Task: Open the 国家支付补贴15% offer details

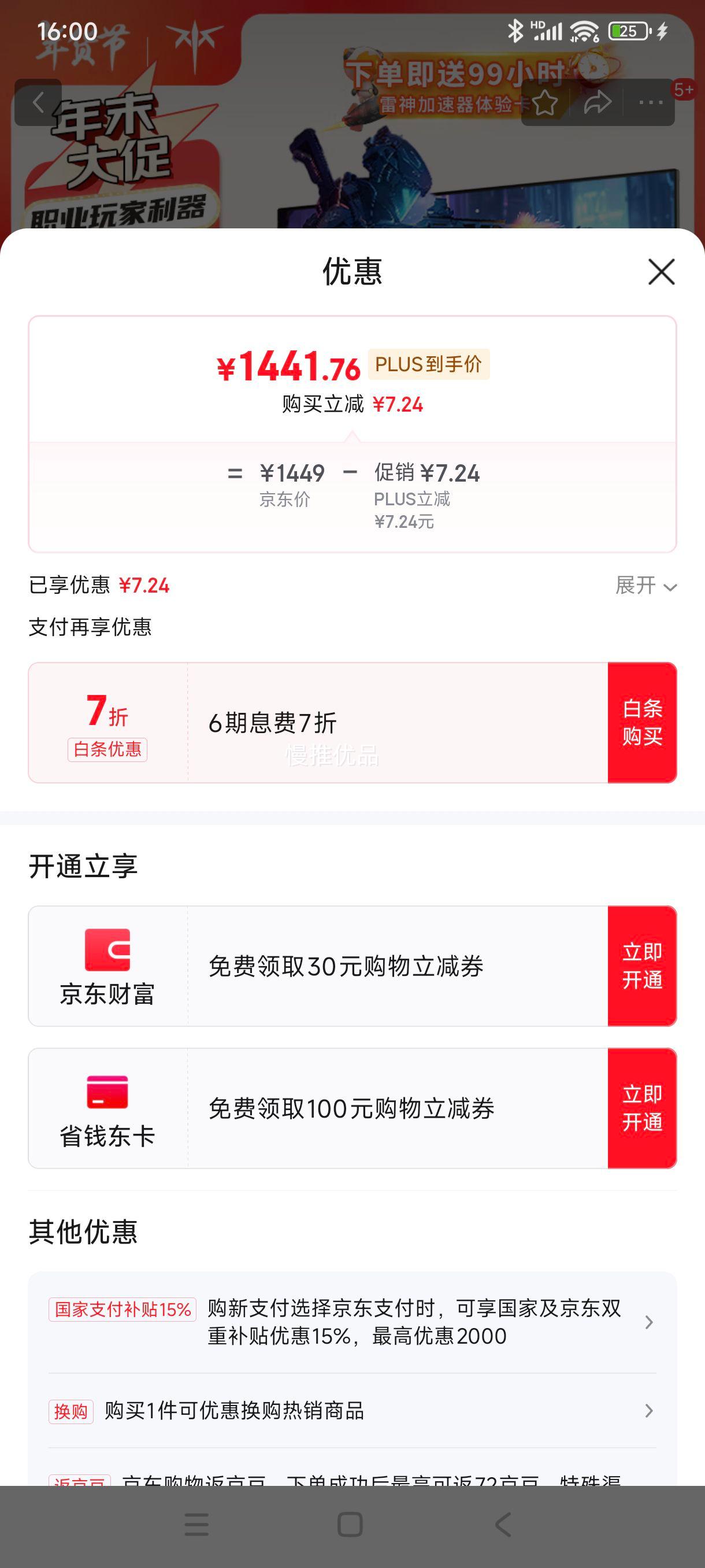Action: (x=352, y=1322)
